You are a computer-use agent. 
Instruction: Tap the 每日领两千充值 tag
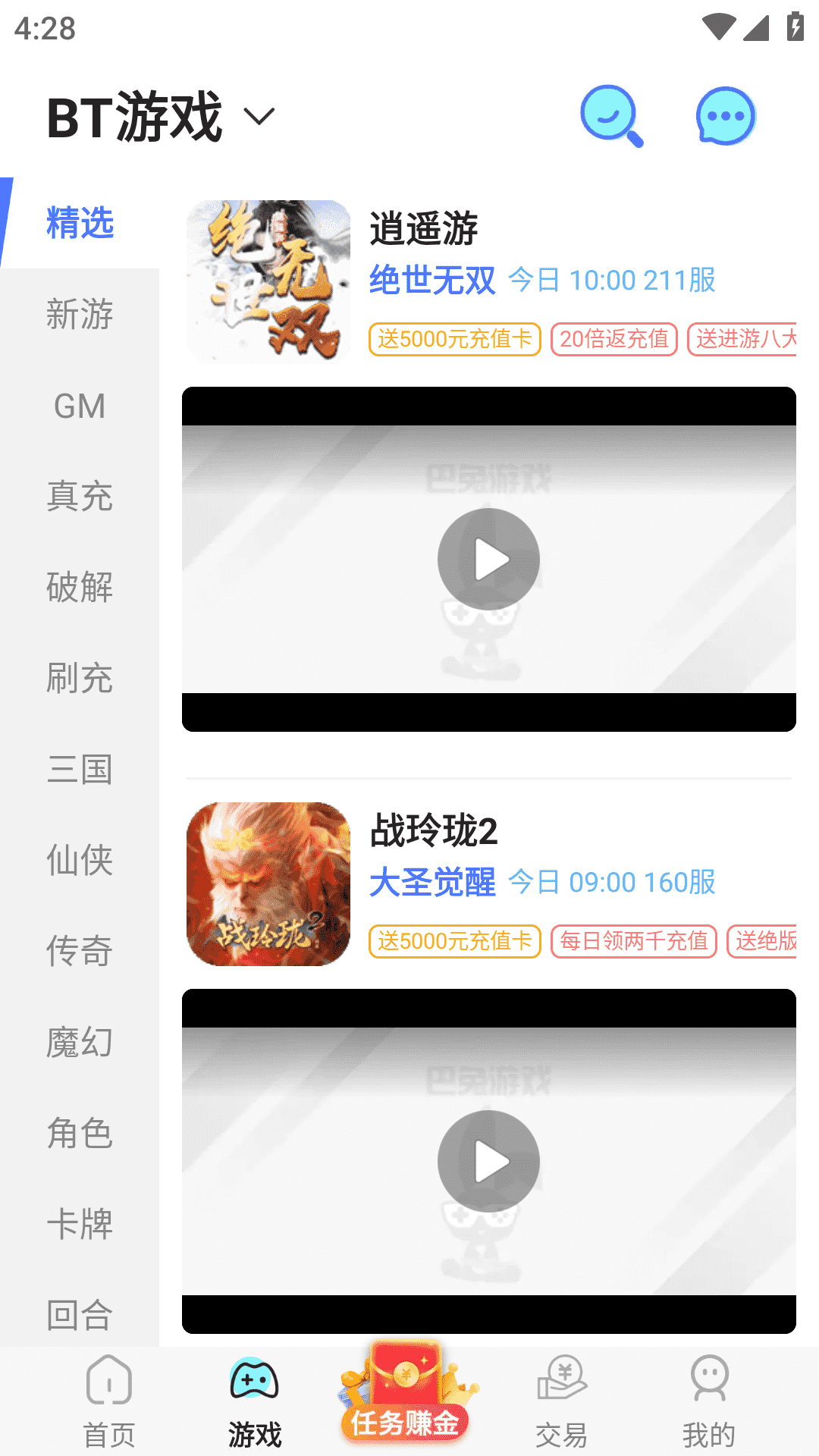(x=634, y=941)
